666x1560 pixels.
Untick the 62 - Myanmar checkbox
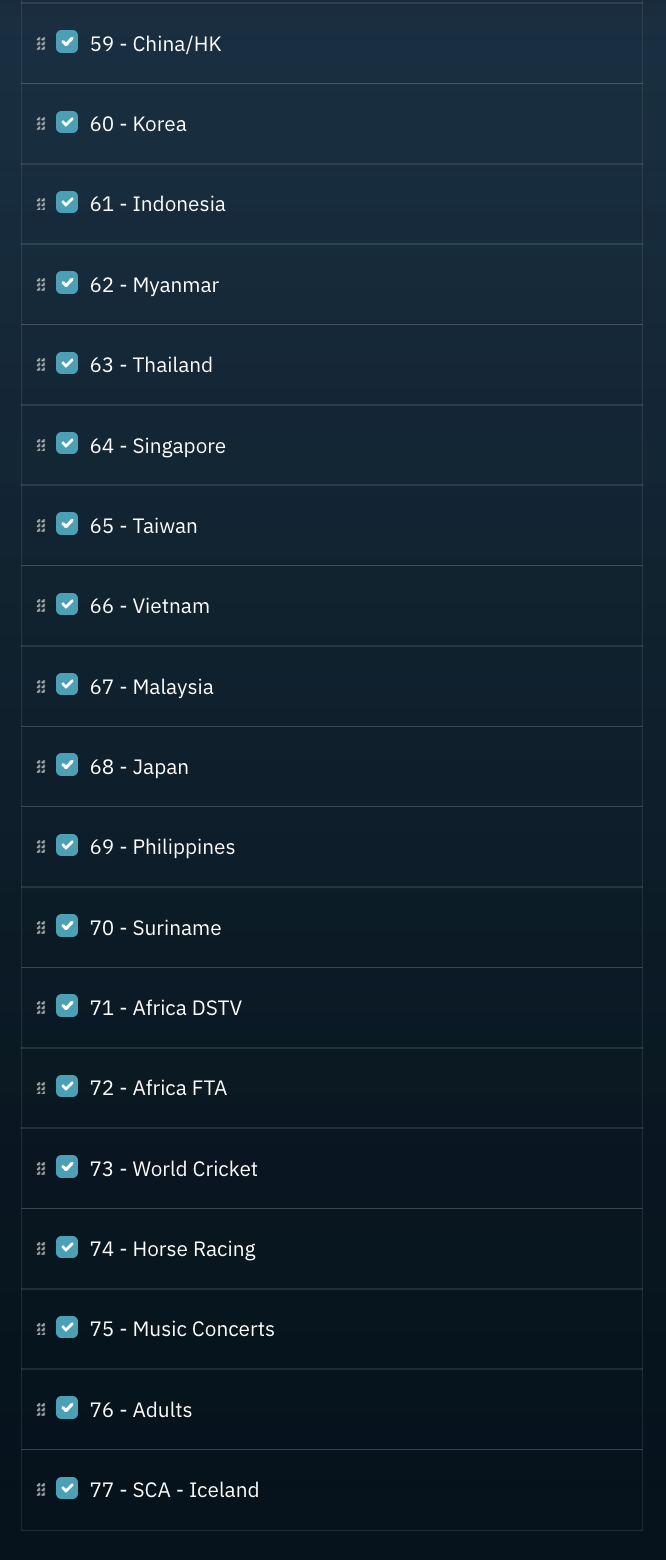(x=67, y=283)
